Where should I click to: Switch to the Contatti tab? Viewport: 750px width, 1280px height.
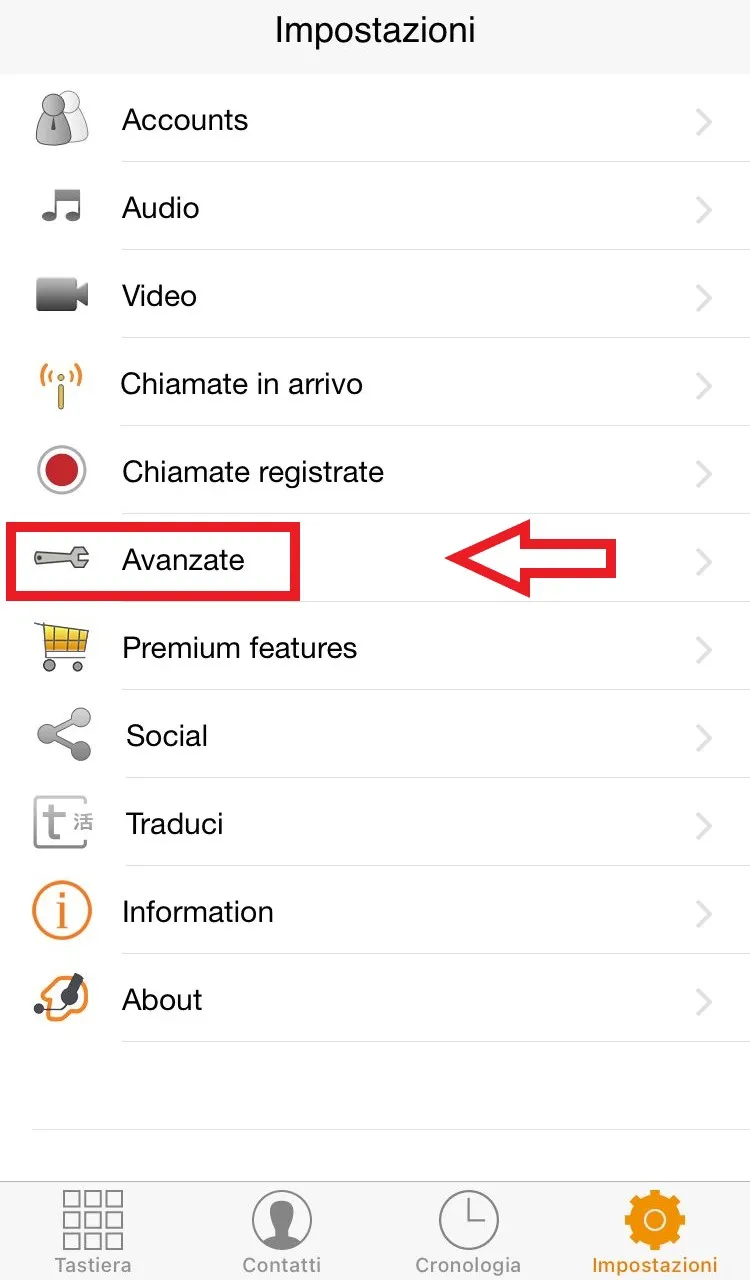281,1232
